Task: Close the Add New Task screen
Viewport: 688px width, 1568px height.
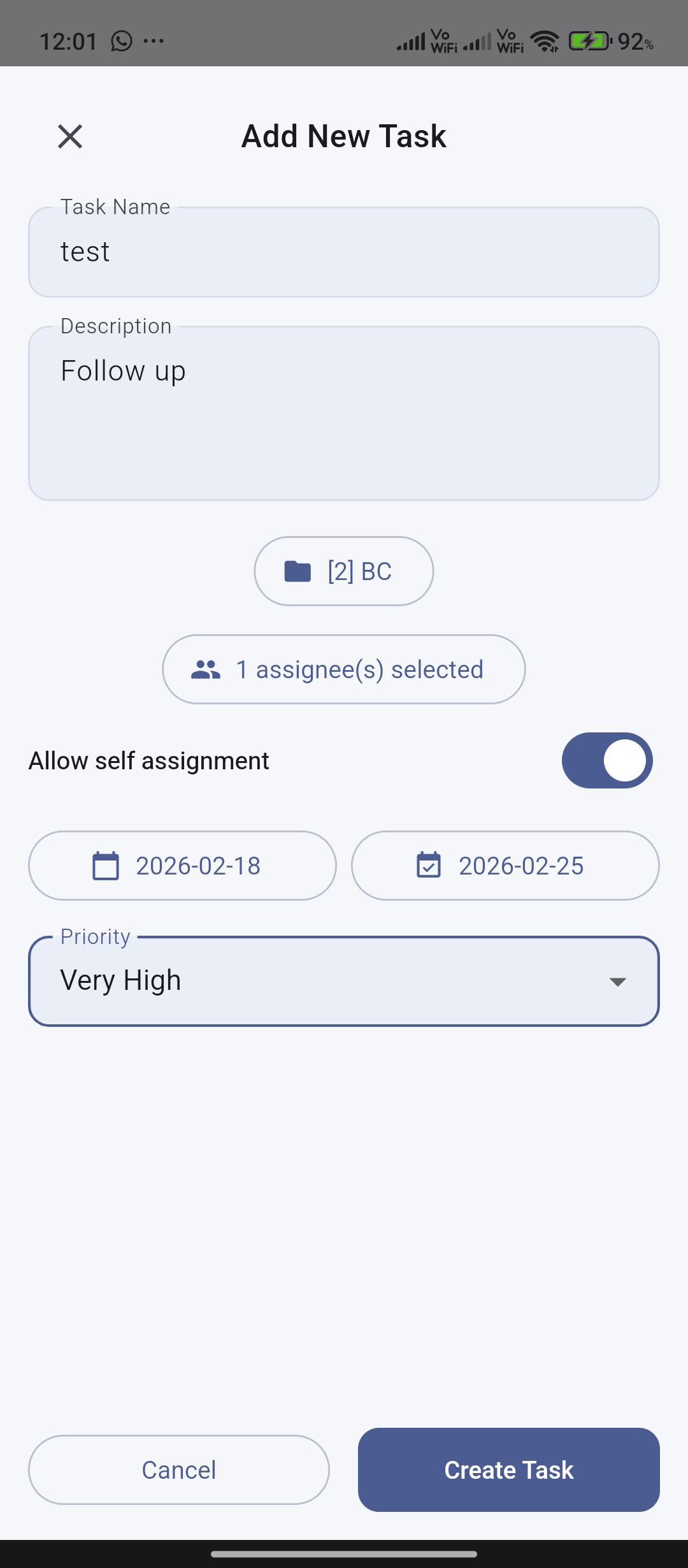Action: click(x=70, y=136)
